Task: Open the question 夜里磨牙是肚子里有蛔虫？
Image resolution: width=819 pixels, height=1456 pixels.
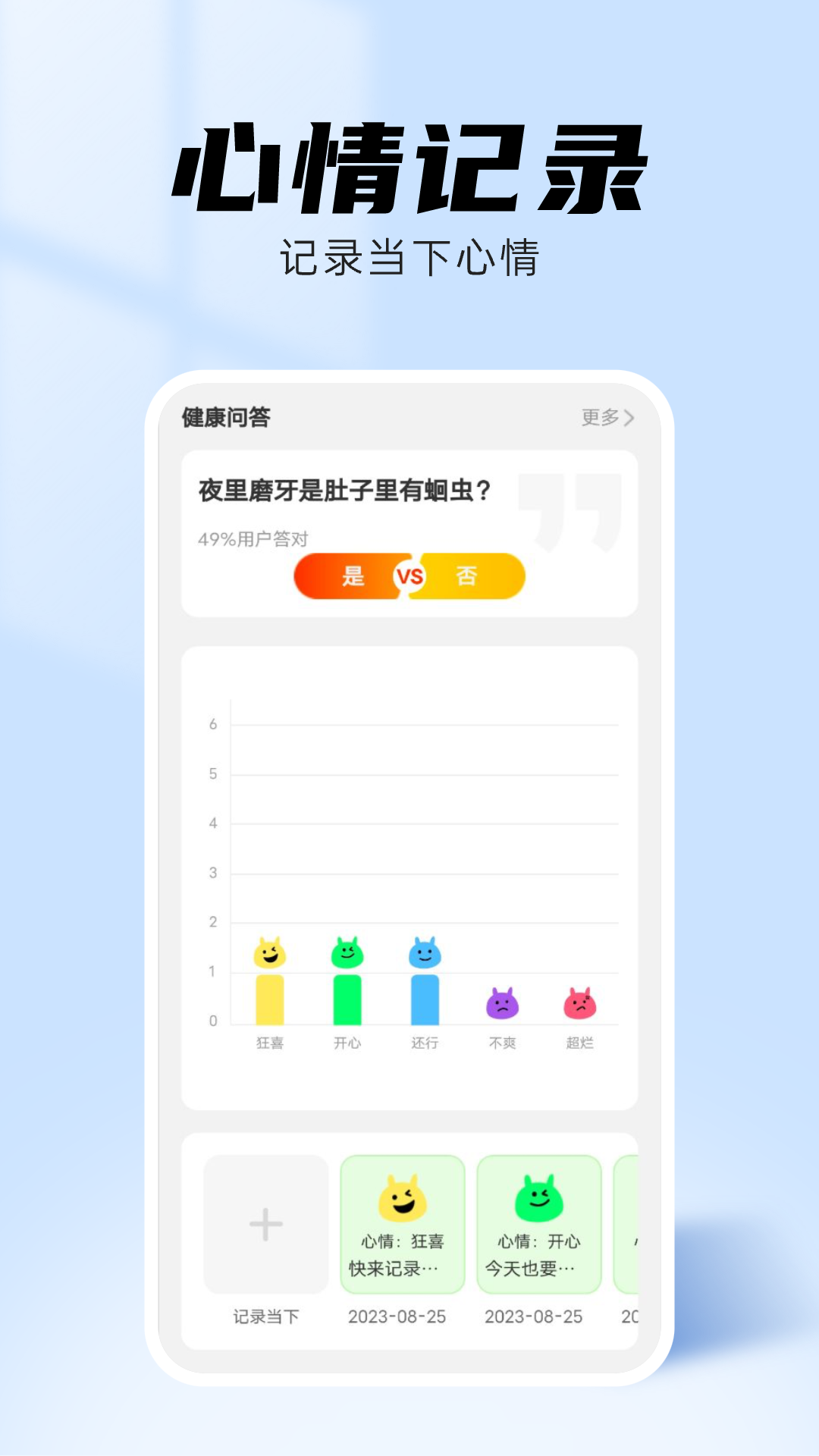Action: [x=343, y=489]
